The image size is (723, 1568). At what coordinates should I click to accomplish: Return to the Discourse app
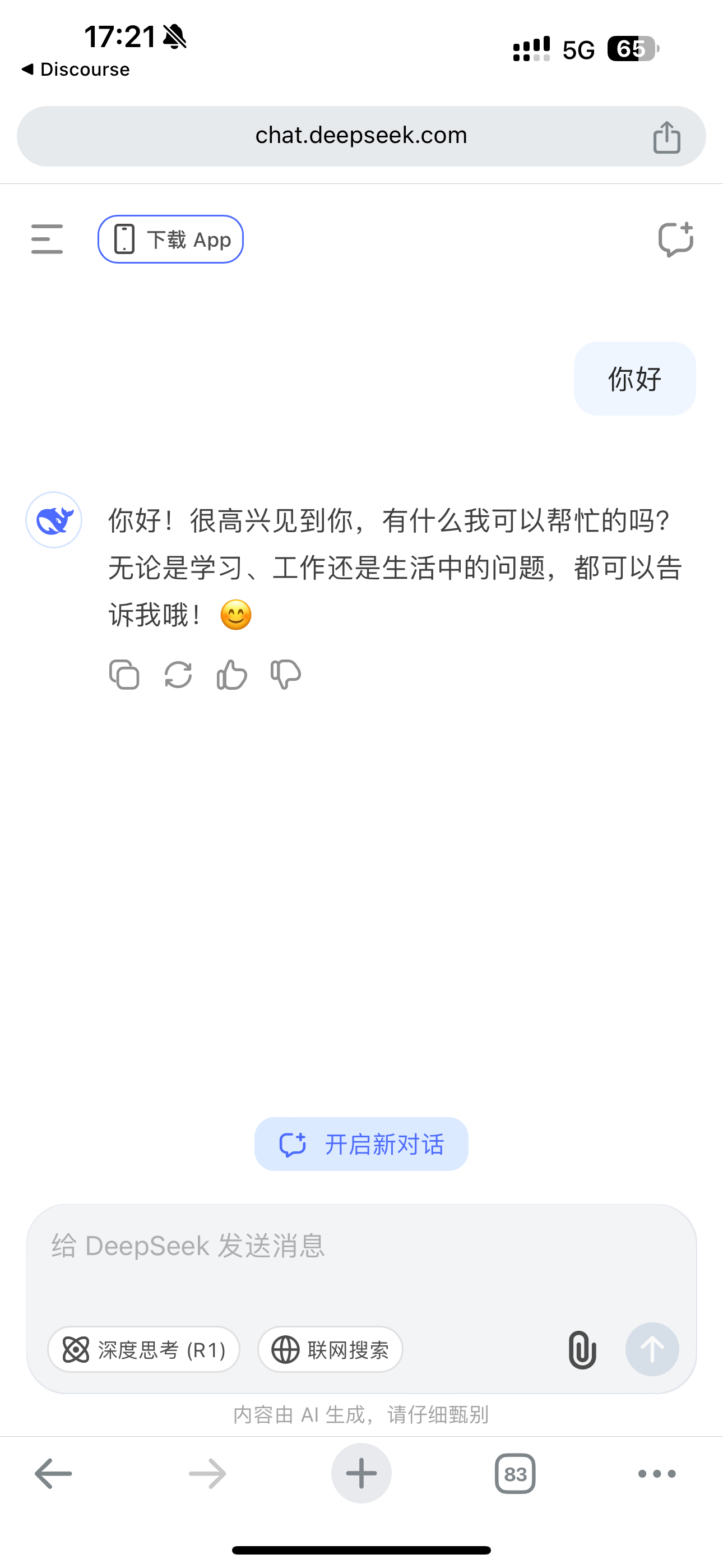click(x=76, y=70)
